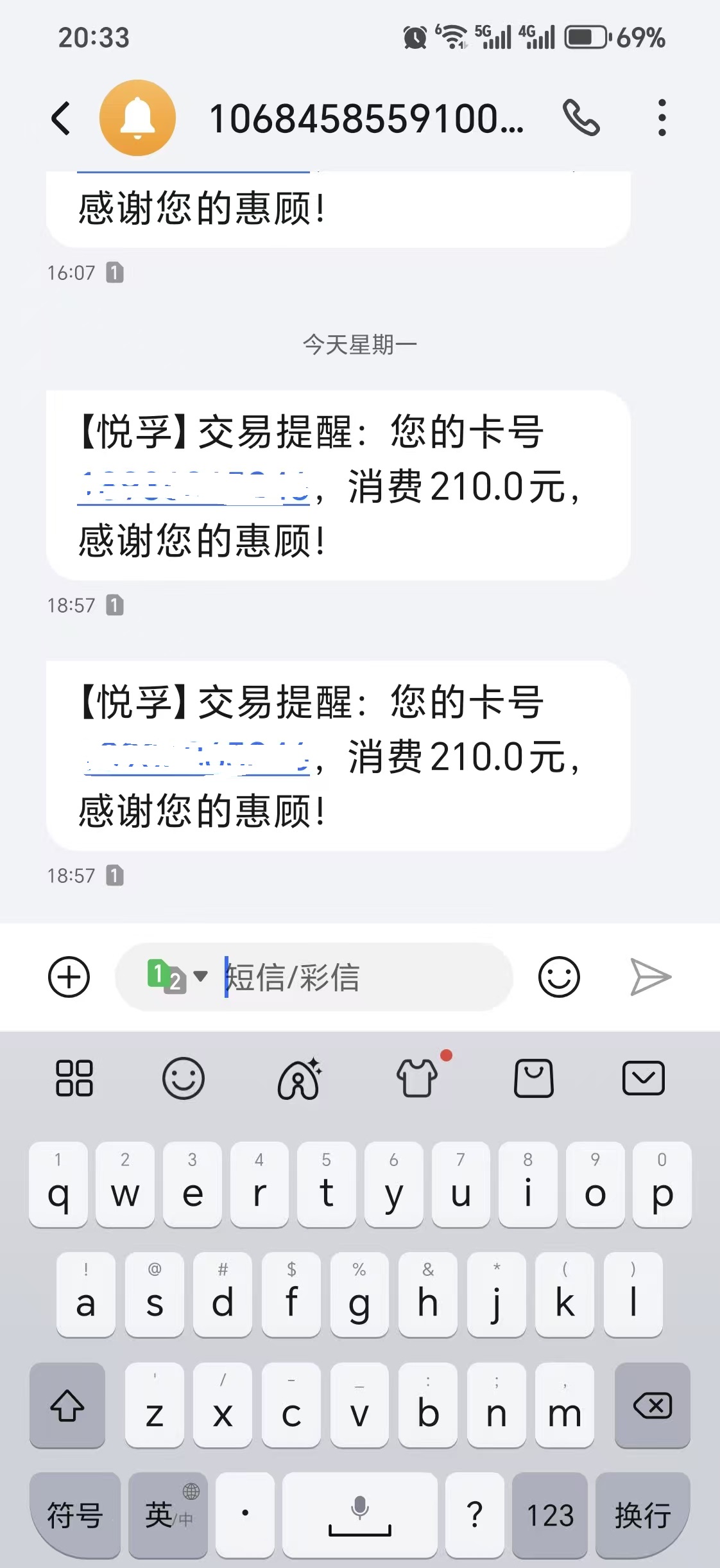Go back with the arrow at top left
Viewport: 720px width, 1568px height.
[61, 119]
